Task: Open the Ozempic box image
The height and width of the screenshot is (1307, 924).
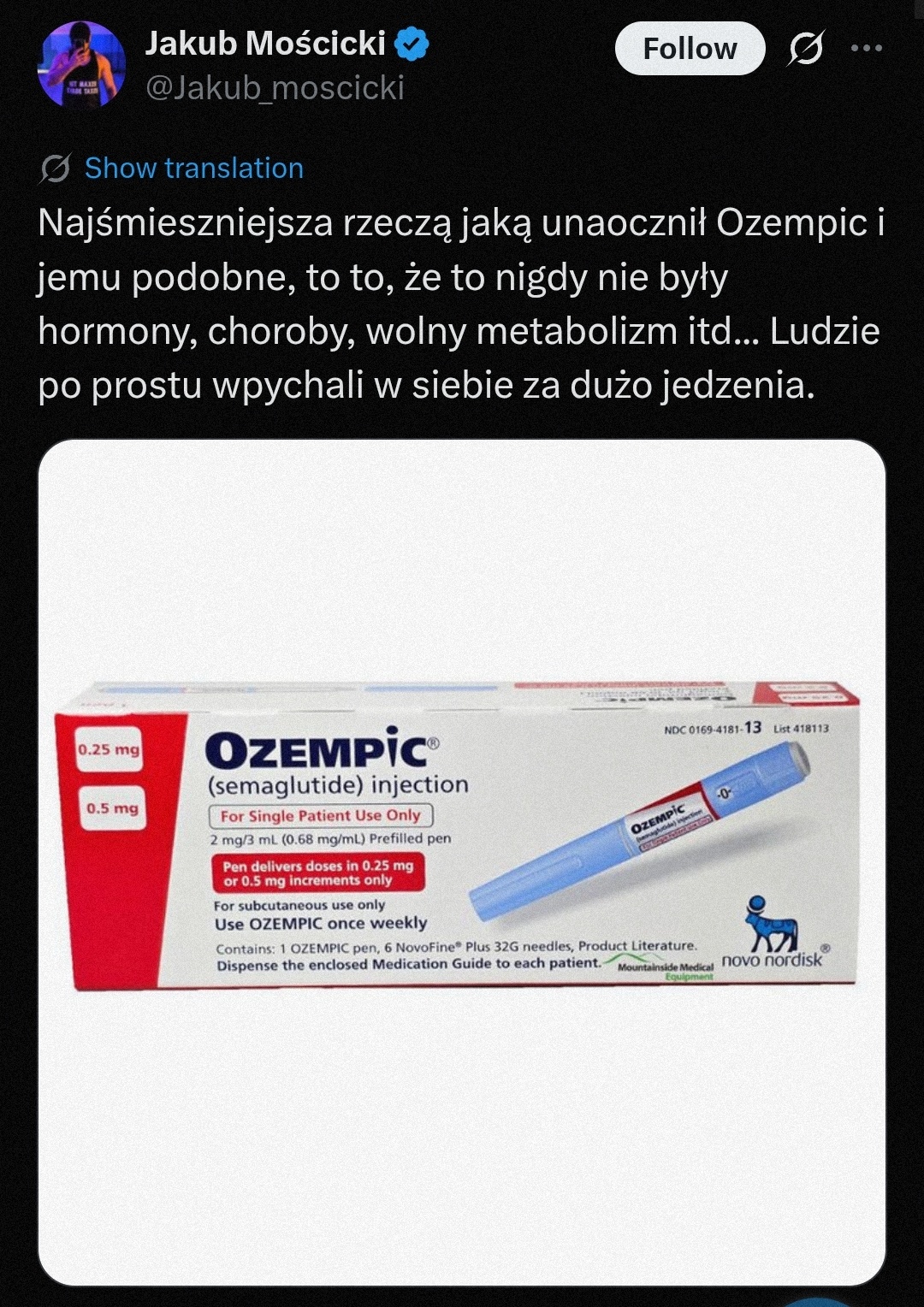Action: point(461,861)
